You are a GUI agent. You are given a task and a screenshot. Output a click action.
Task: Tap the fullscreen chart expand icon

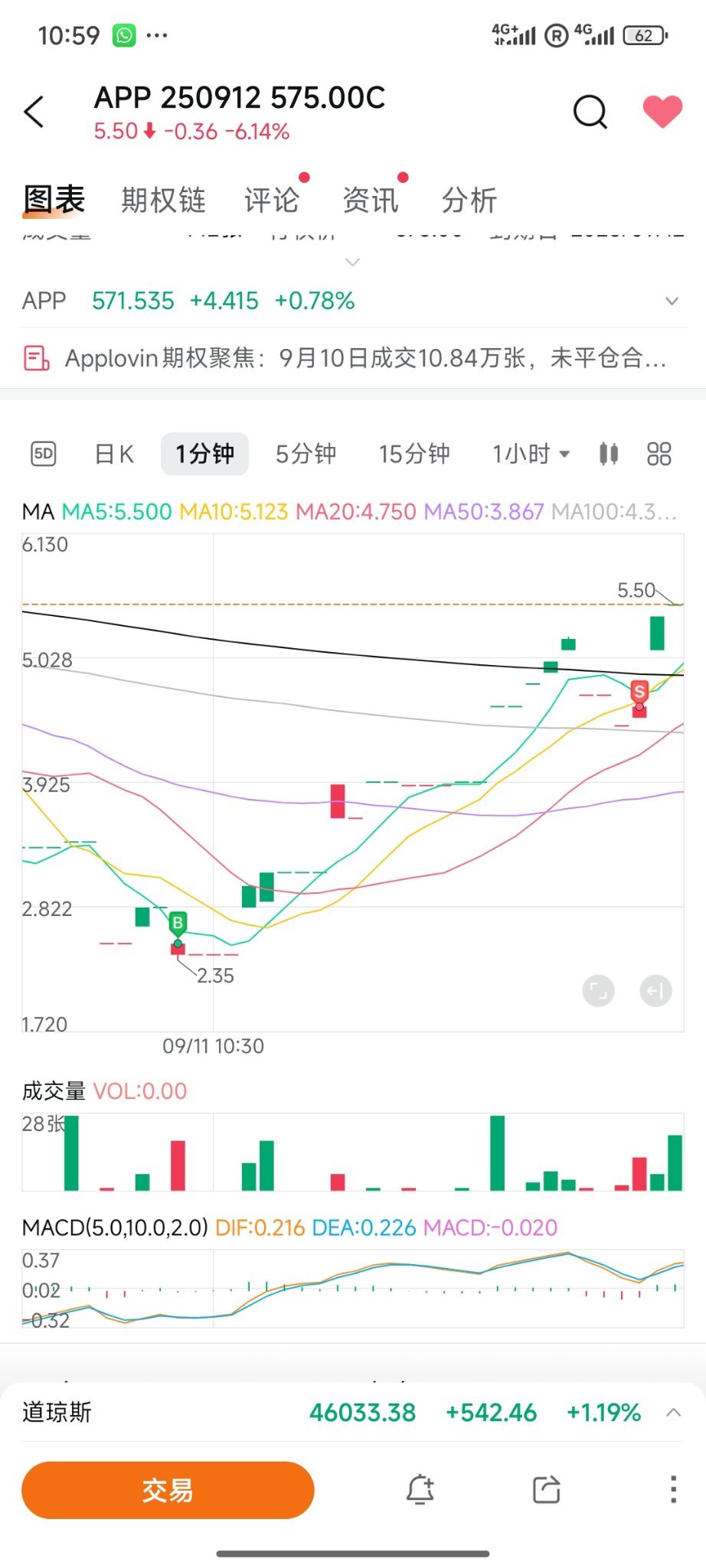click(x=598, y=990)
